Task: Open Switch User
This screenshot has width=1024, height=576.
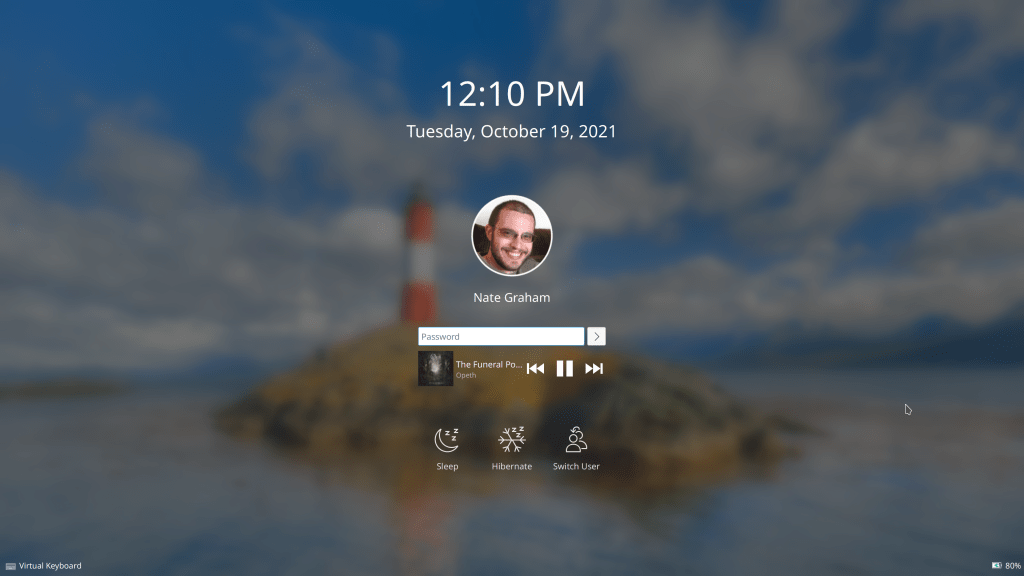Action: [576, 441]
